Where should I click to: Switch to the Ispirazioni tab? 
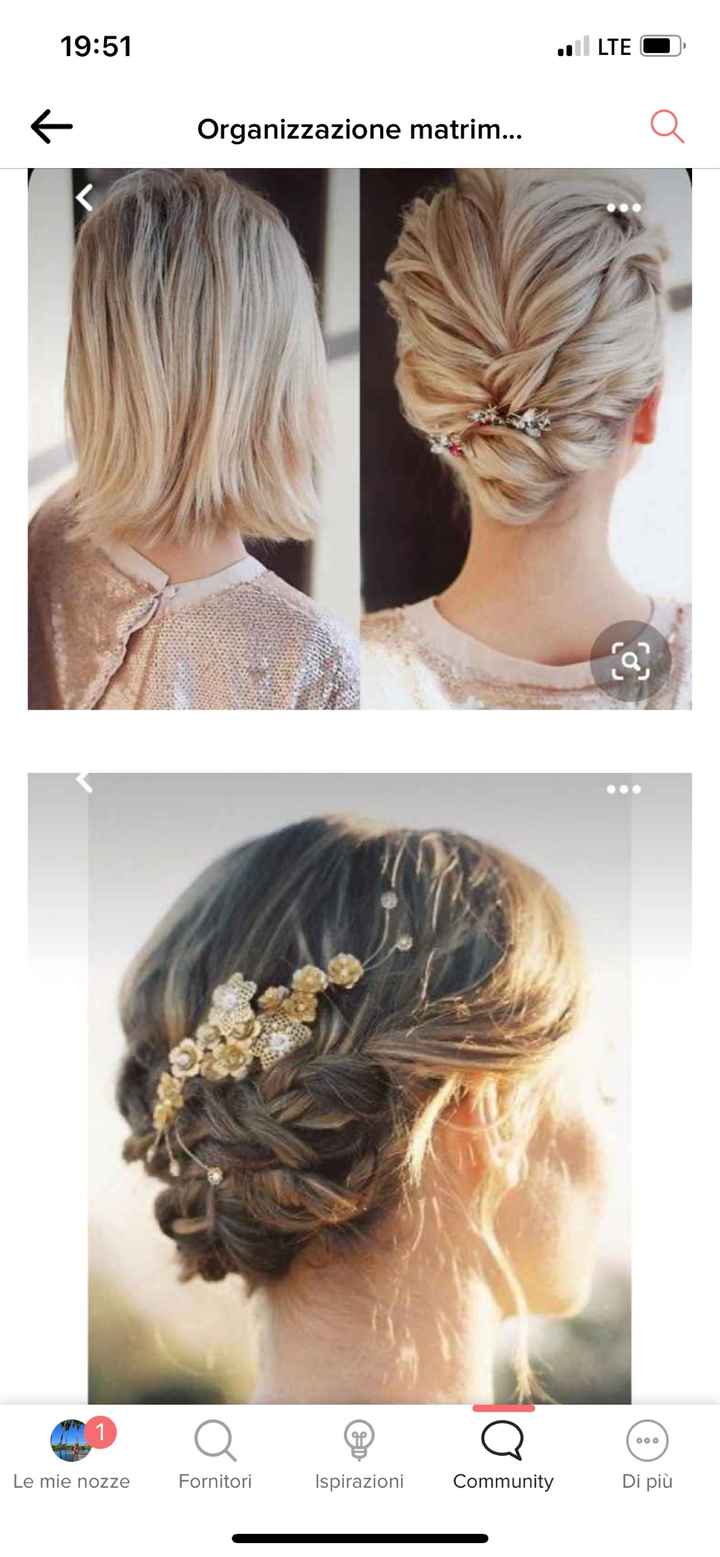click(x=359, y=1454)
